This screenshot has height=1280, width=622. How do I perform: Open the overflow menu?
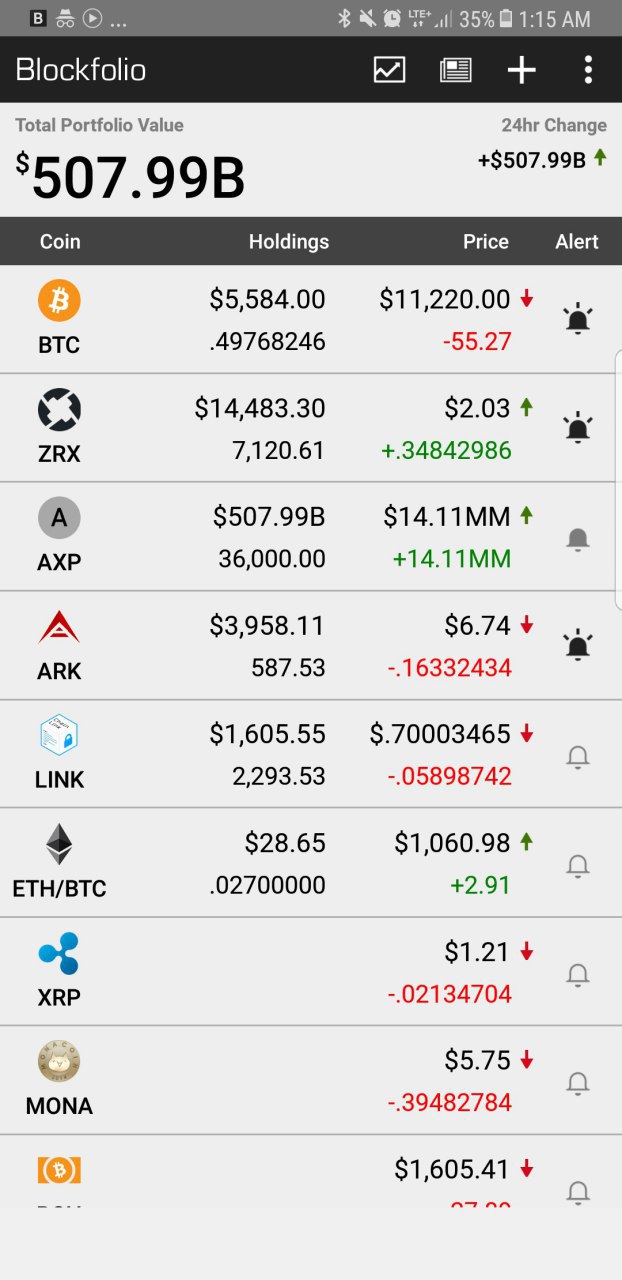[x=588, y=69]
